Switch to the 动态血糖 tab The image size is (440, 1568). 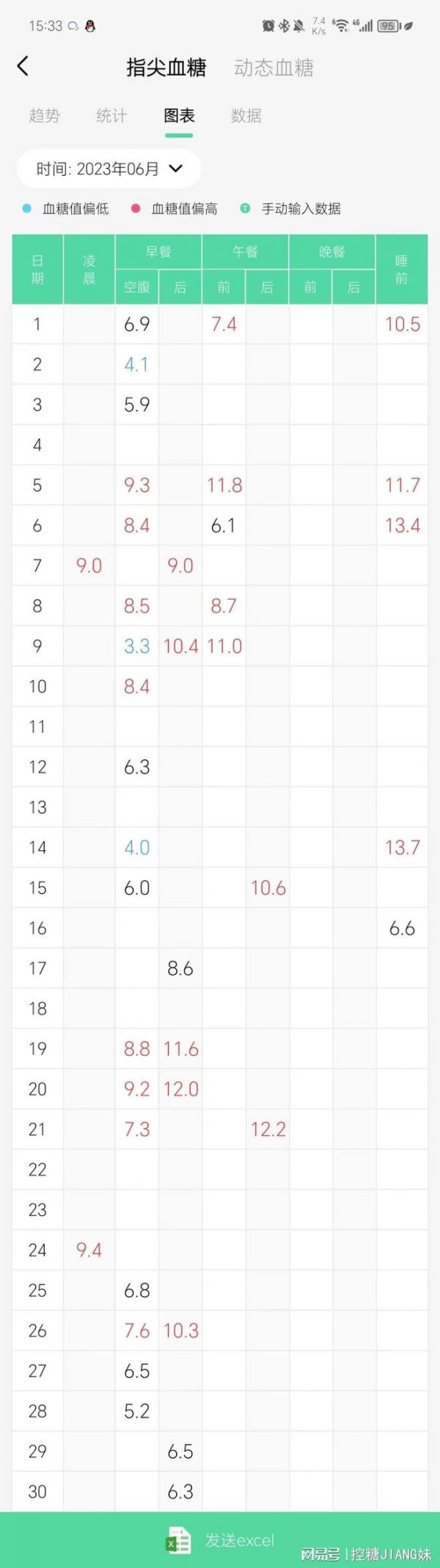pyautogui.click(x=274, y=68)
